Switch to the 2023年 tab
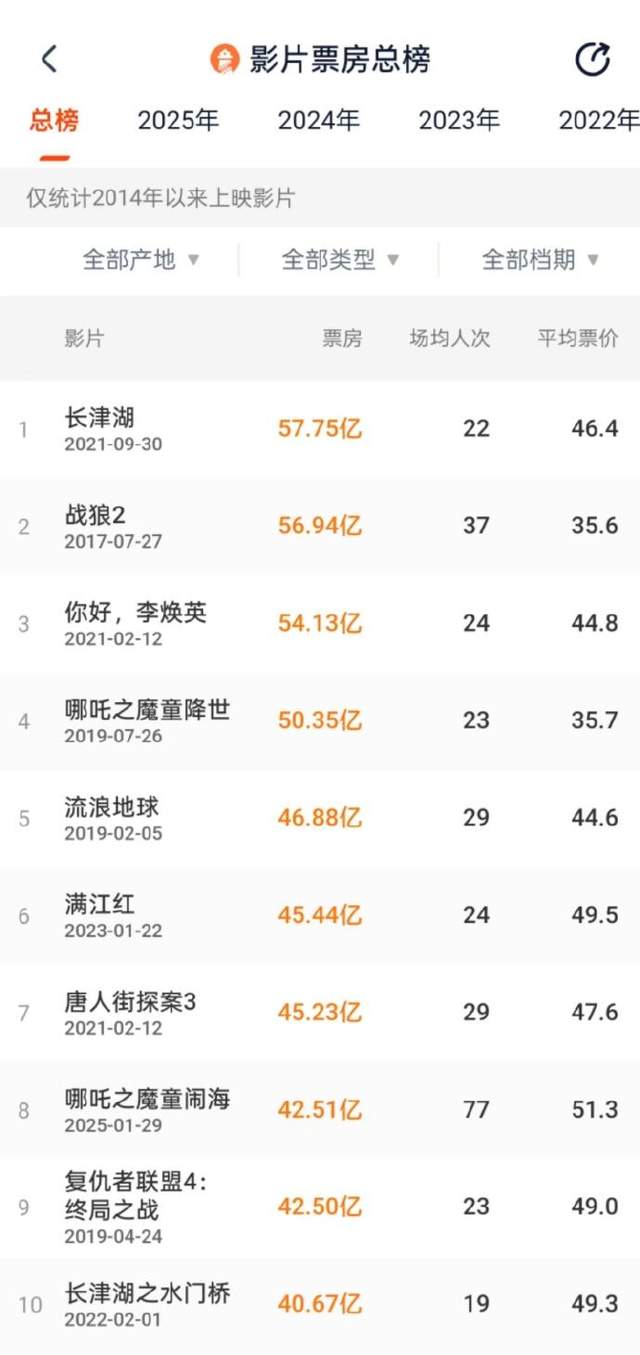 click(x=459, y=121)
